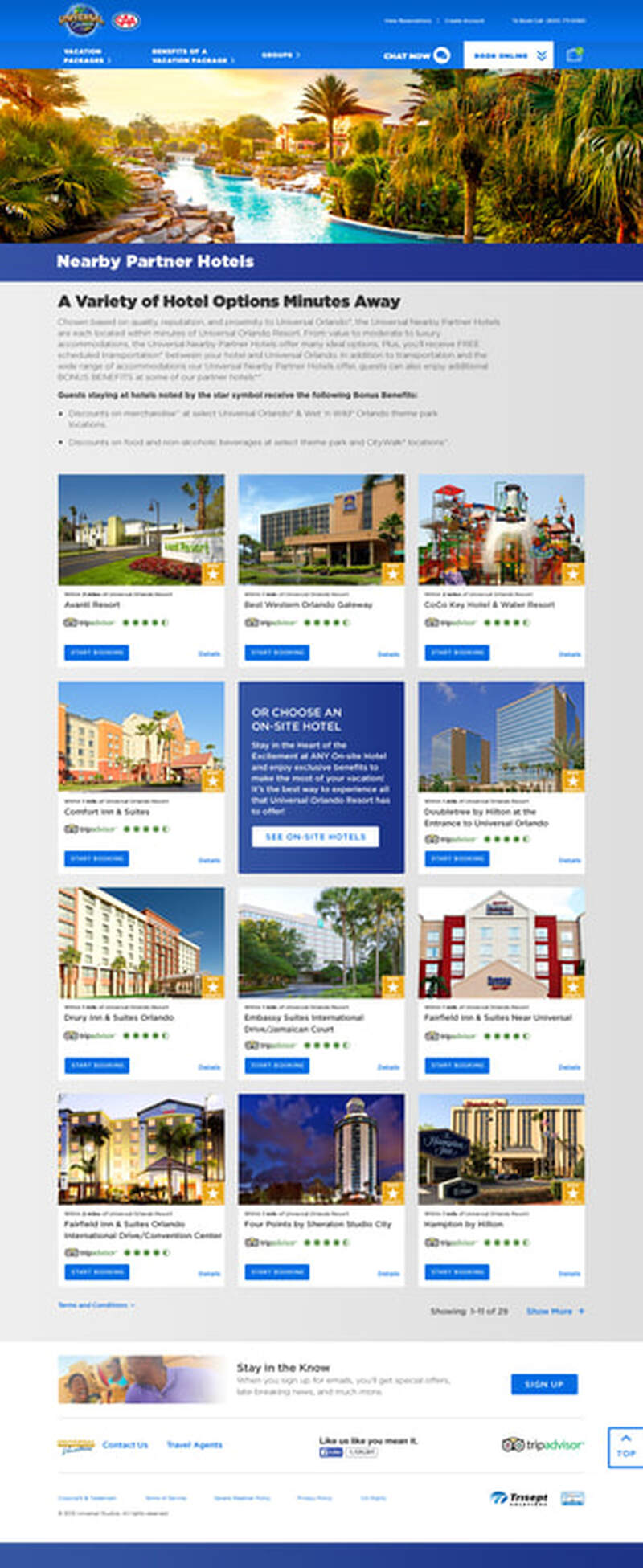This screenshot has width=643, height=1568.
Task: Start booking Four Points by Sheraton
Action: click(276, 1272)
